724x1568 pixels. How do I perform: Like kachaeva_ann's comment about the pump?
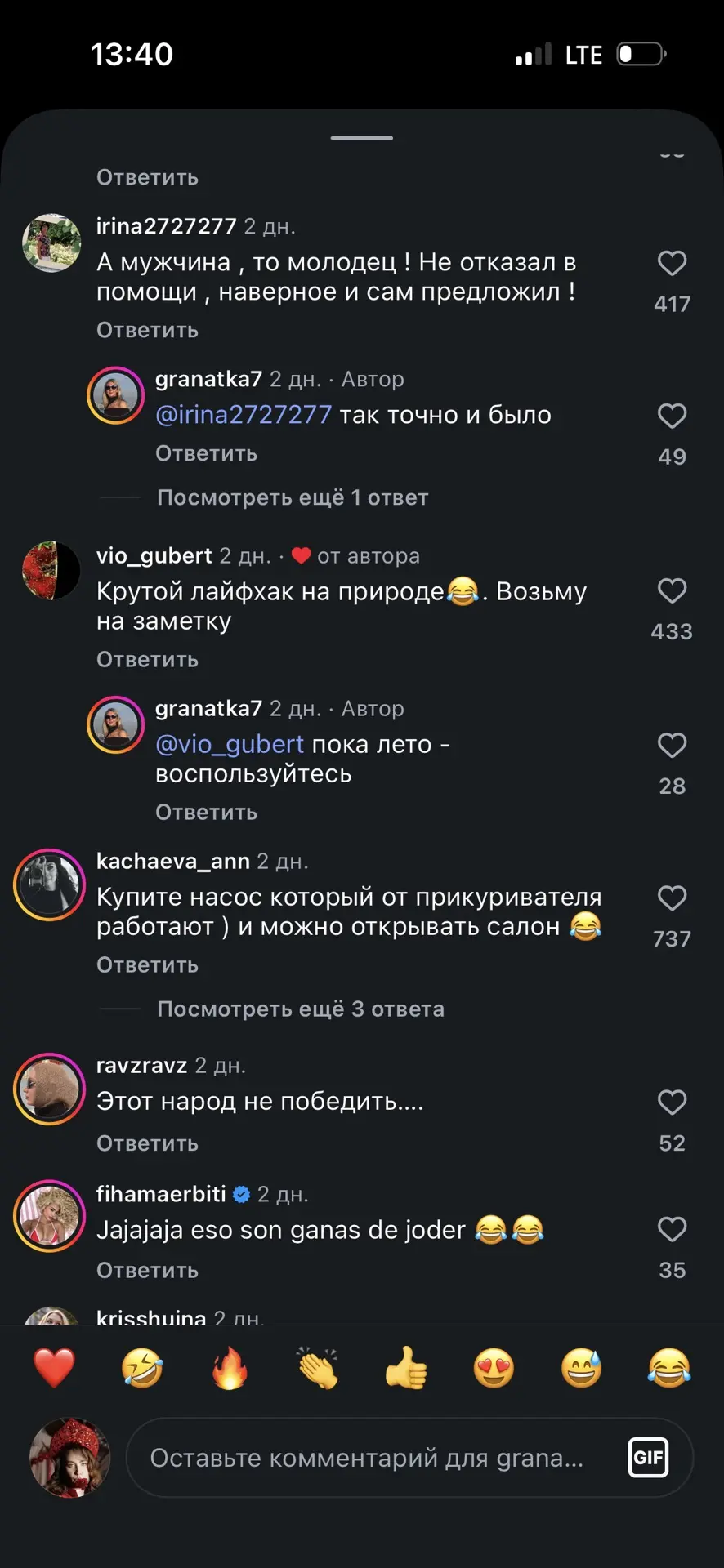(672, 898)
